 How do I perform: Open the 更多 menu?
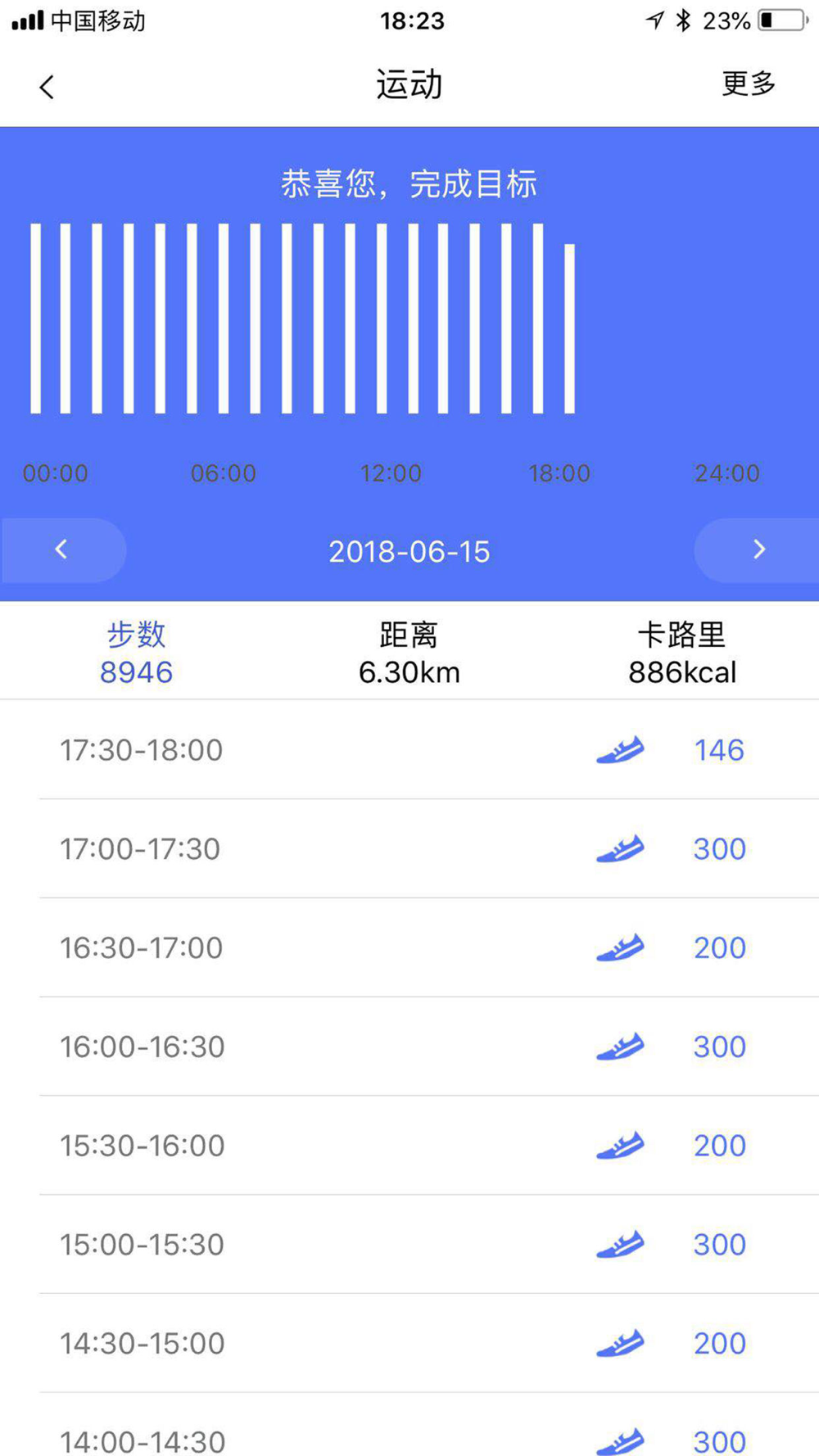coord(748,84)
